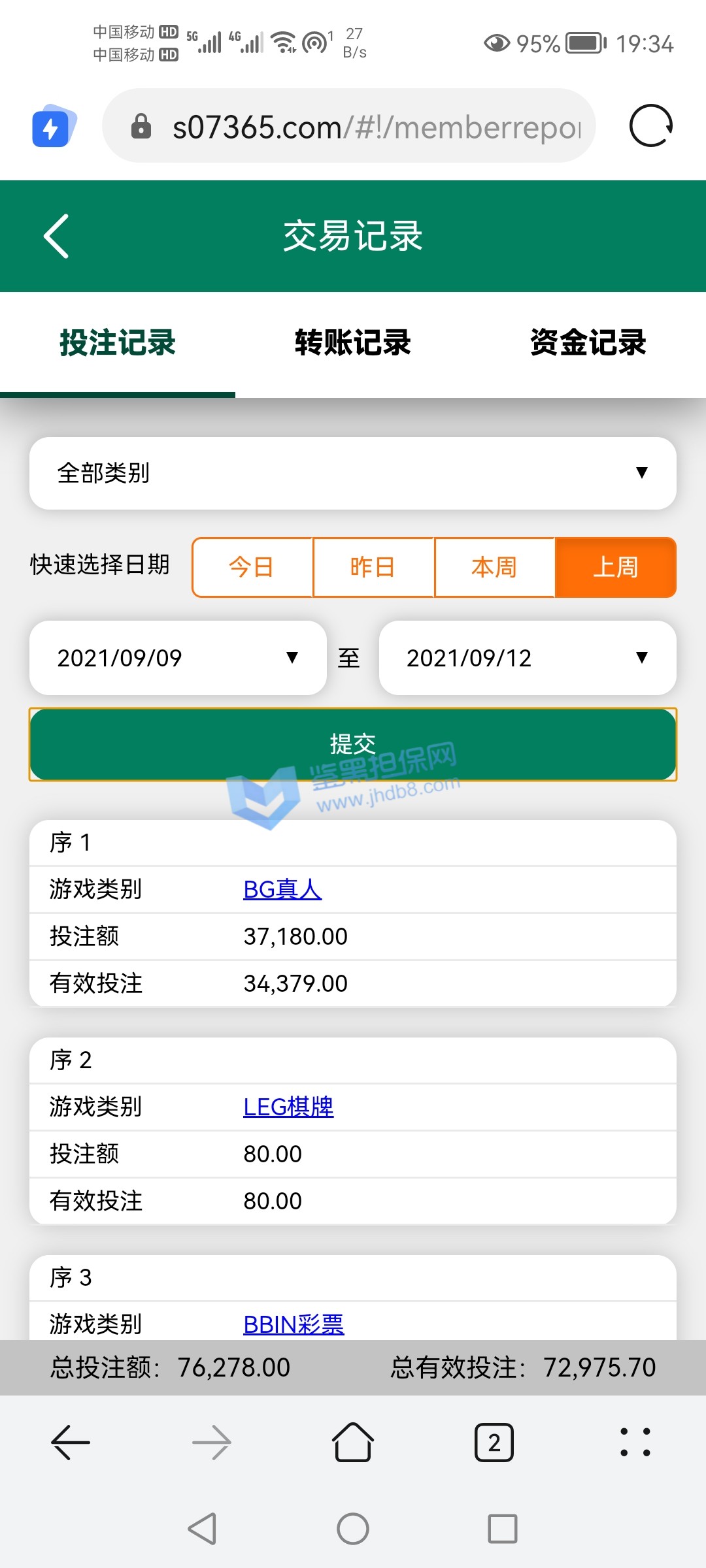The height and width of the screenshot is (1568, 706).
Task: Reload the page in browser
Action: point(650,126)
